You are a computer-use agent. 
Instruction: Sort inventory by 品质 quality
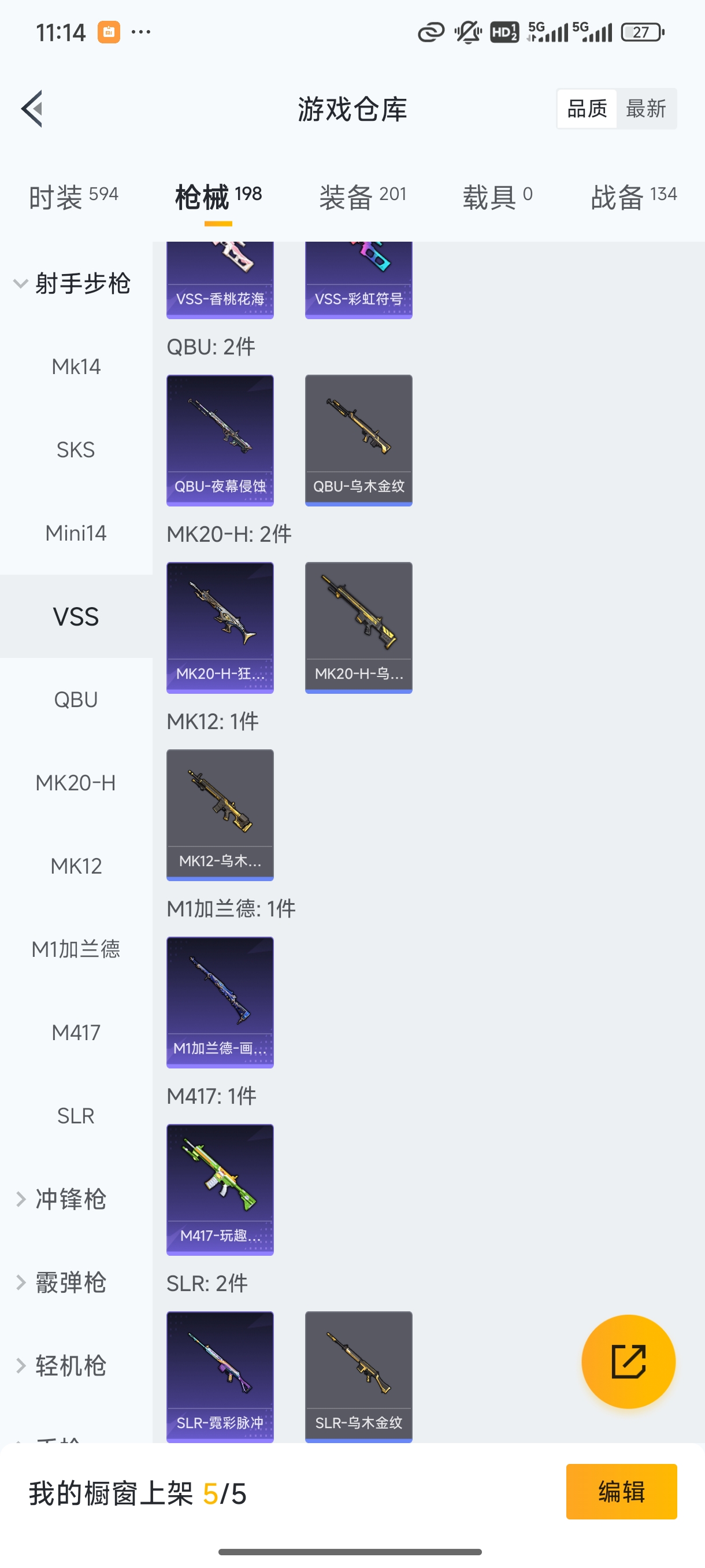(x=586, y=108)
